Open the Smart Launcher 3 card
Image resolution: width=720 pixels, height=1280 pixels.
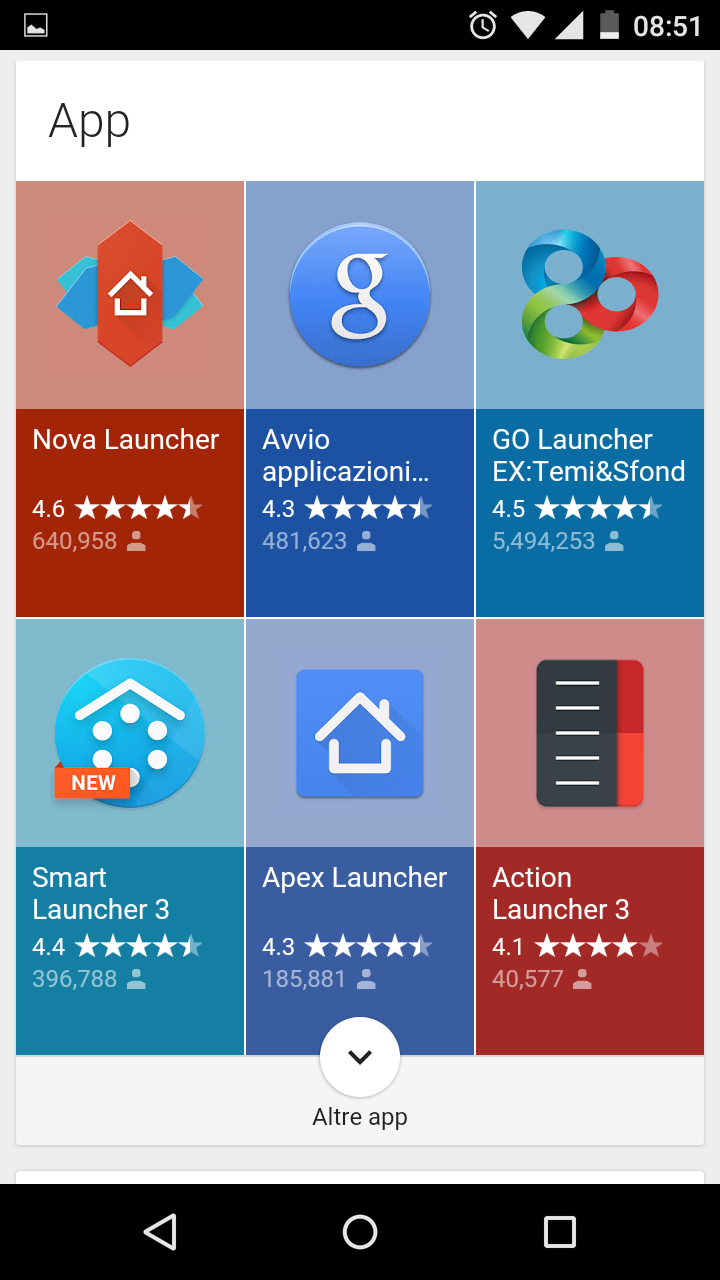click(130, 837)
